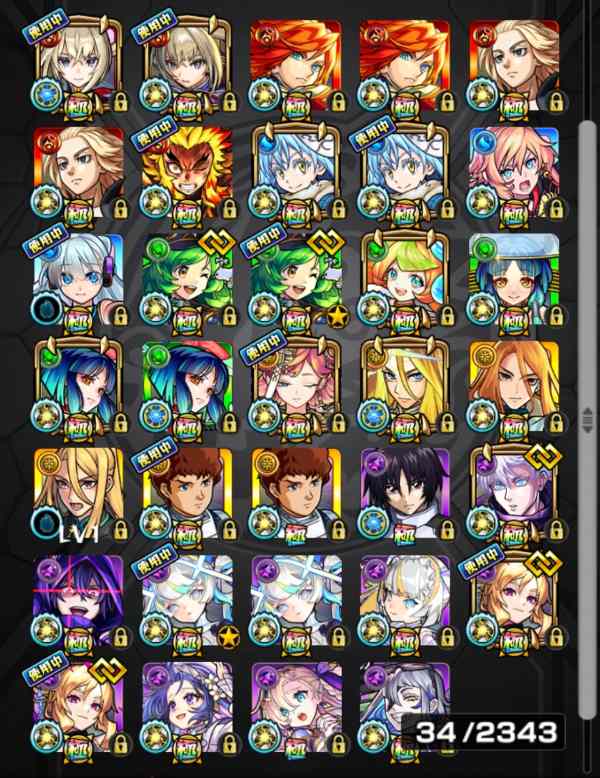Select the orange-haired girl in green hat
The image size is (600, 778).
pyautogui.click(x=404, y=278)
